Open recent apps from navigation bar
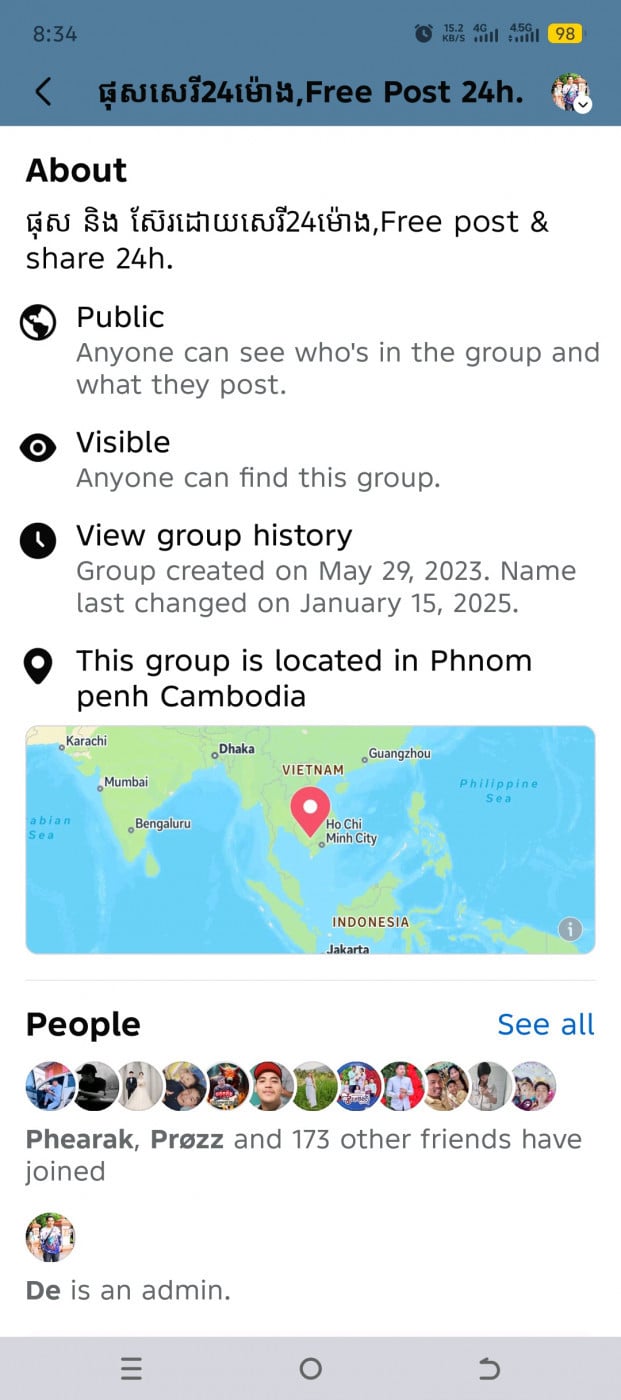Image resolution: width=621 pixels, height=1400 pixels. (x=131, y=1369)
